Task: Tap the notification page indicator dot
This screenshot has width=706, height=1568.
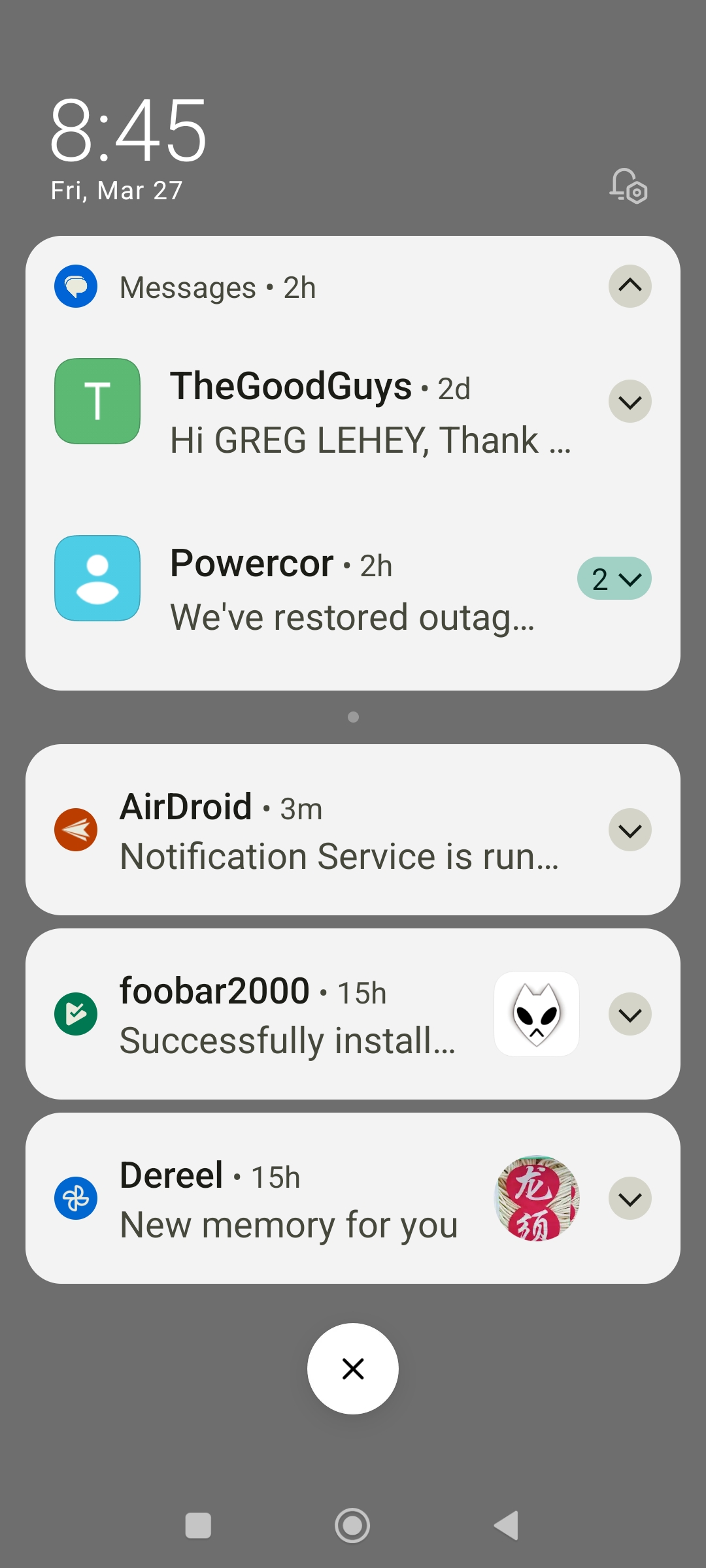Action: click(353, 717)
